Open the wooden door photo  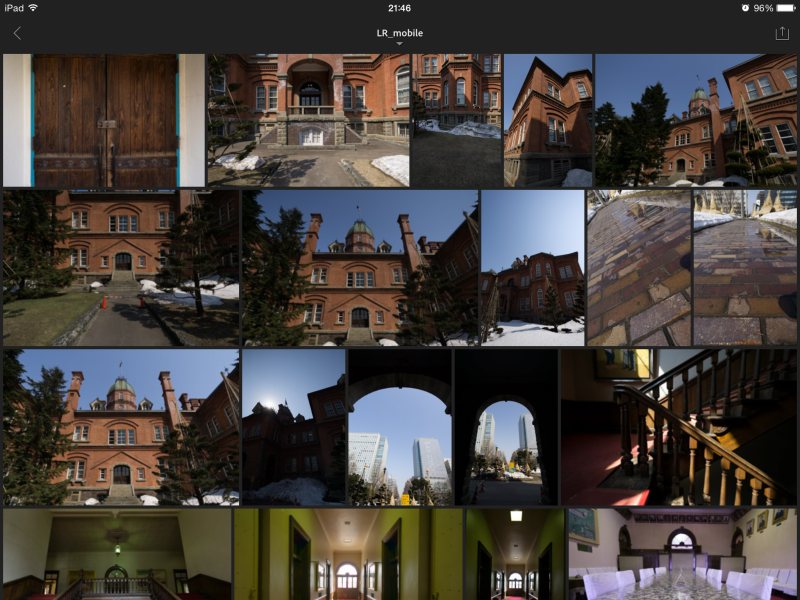(104, 120)
